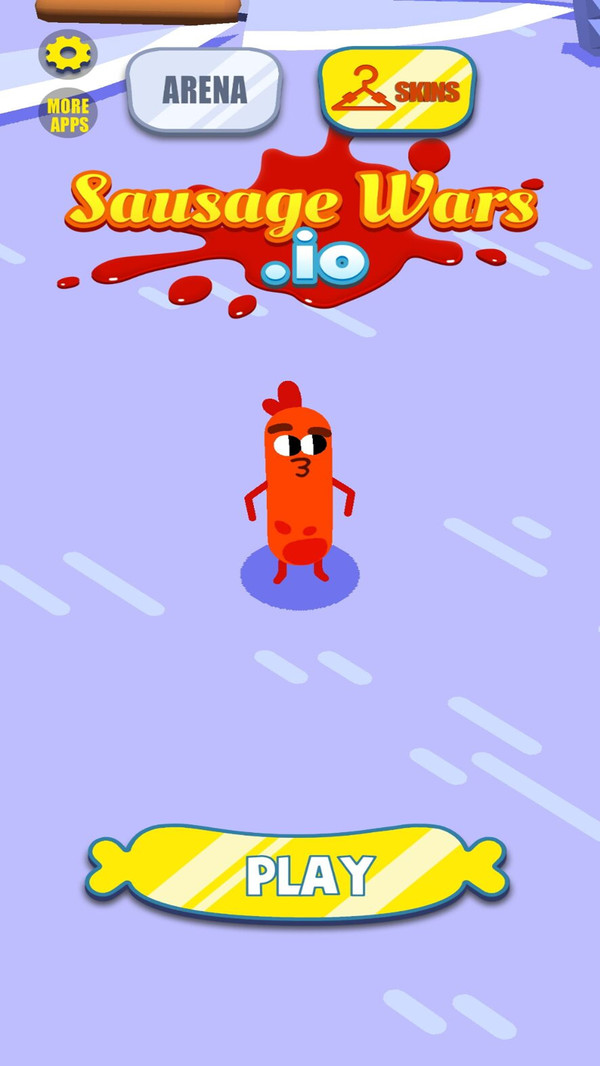Start the game with Play
Viewport: 600px width, 1066px height.
[x=297, y=874]
